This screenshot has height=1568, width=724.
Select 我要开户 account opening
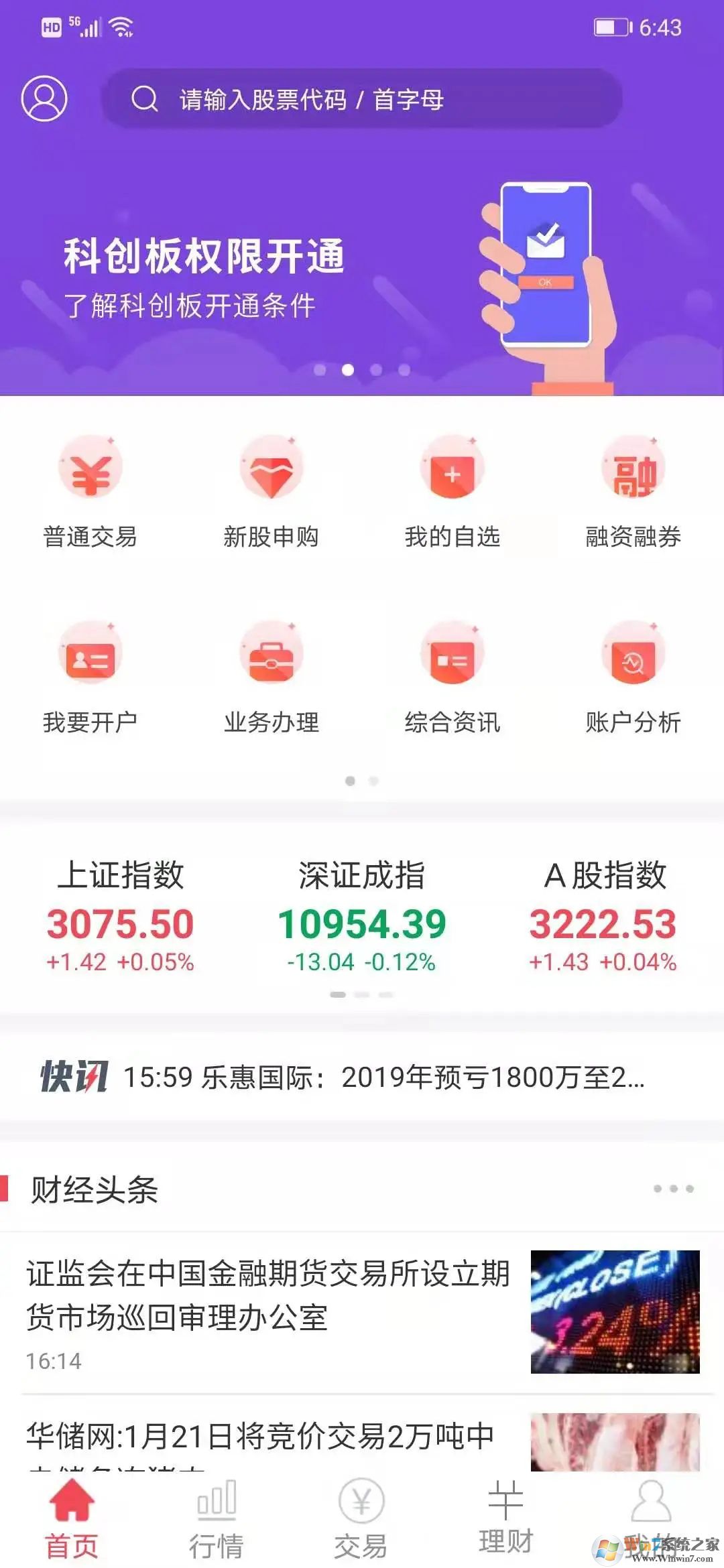point(90,677)
